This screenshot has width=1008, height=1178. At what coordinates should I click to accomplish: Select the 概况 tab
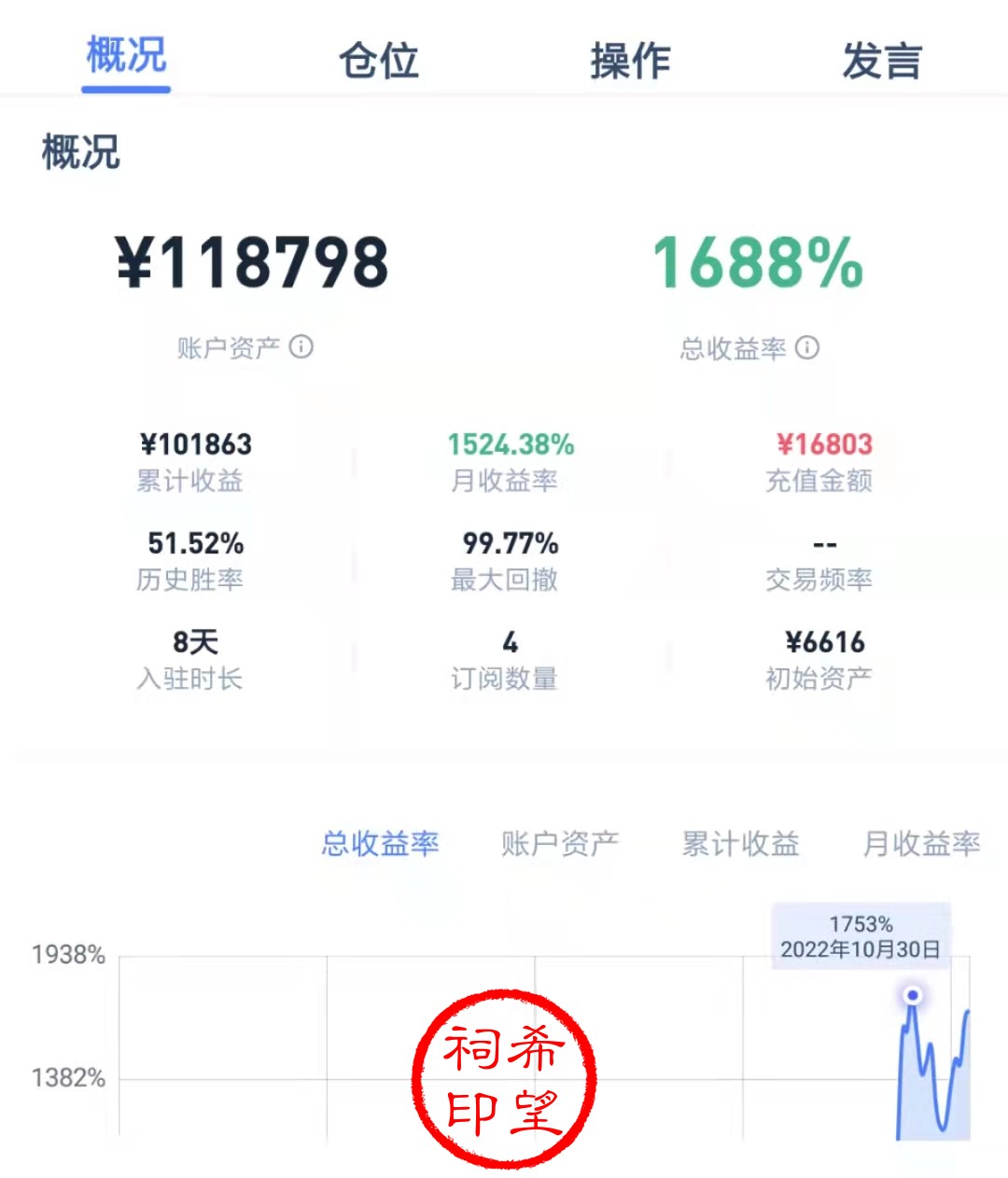126,56
